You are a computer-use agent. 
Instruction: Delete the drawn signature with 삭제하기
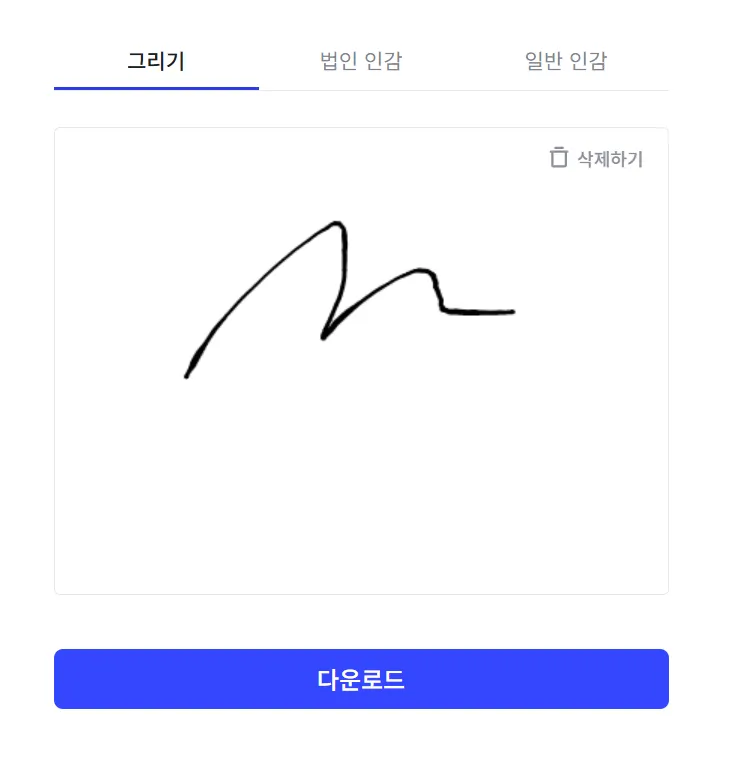click(597, 158)
